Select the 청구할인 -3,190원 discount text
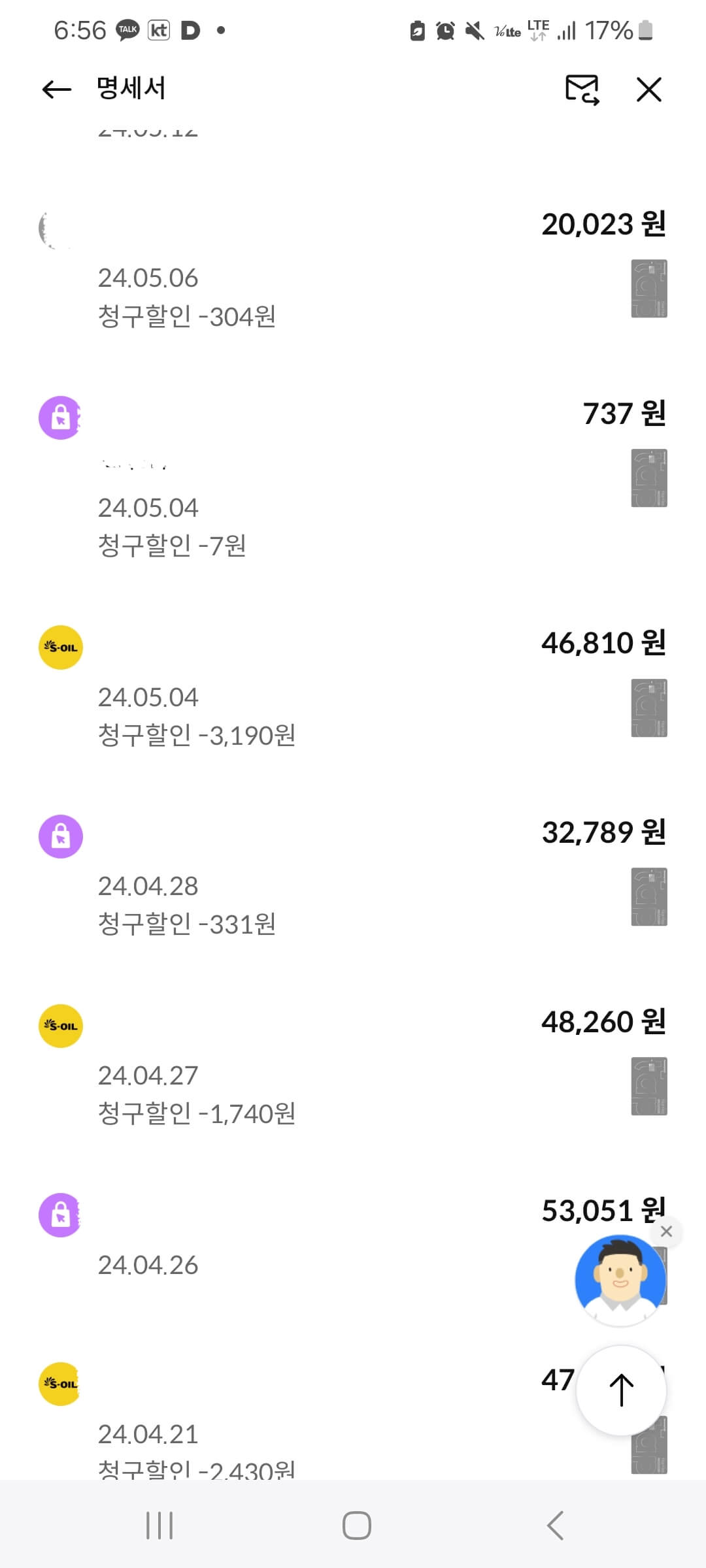 pyautogui.click(x=196, y=735)
